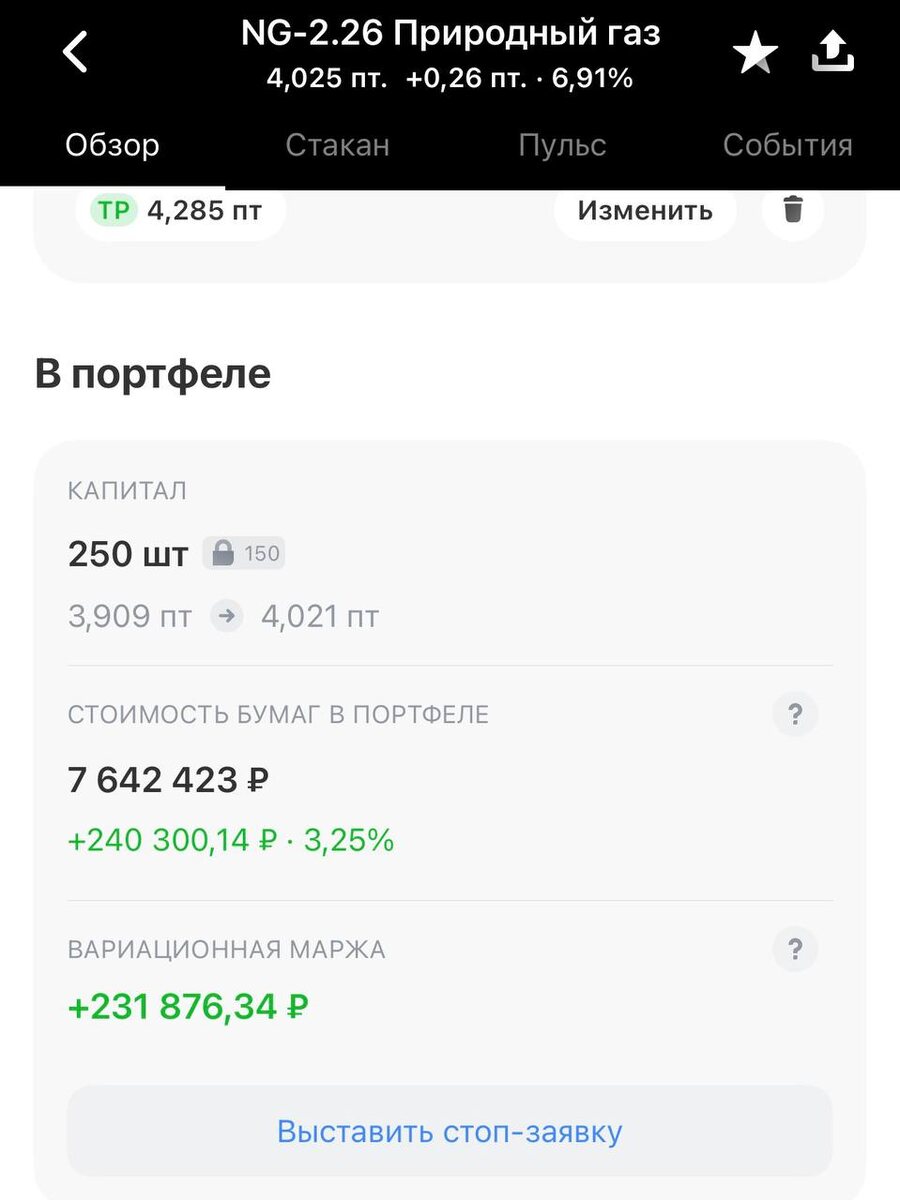Open the Пульс tab

point(562,145)
